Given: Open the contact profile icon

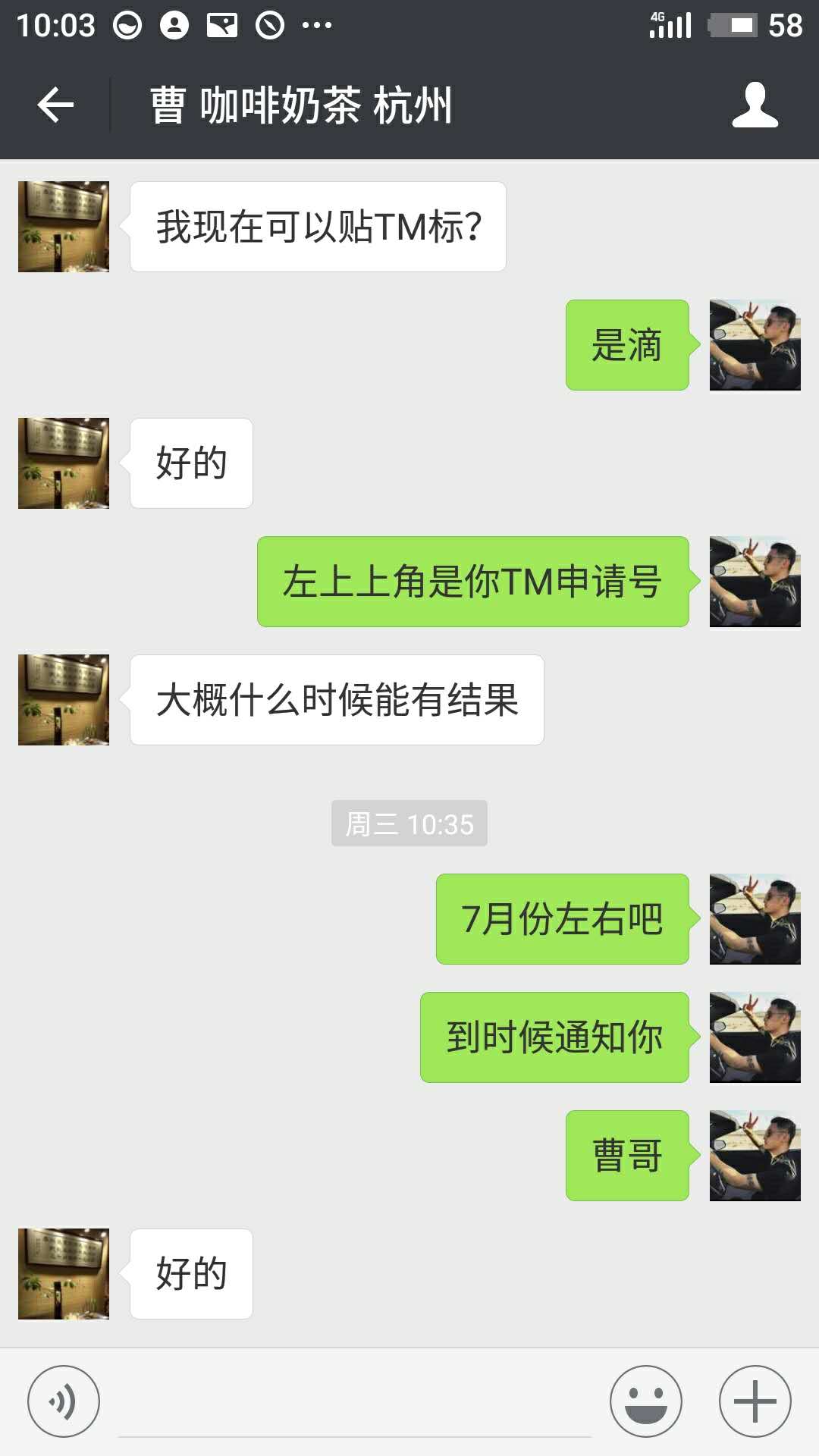Looking at the screenshot, I should coord(755,105).
